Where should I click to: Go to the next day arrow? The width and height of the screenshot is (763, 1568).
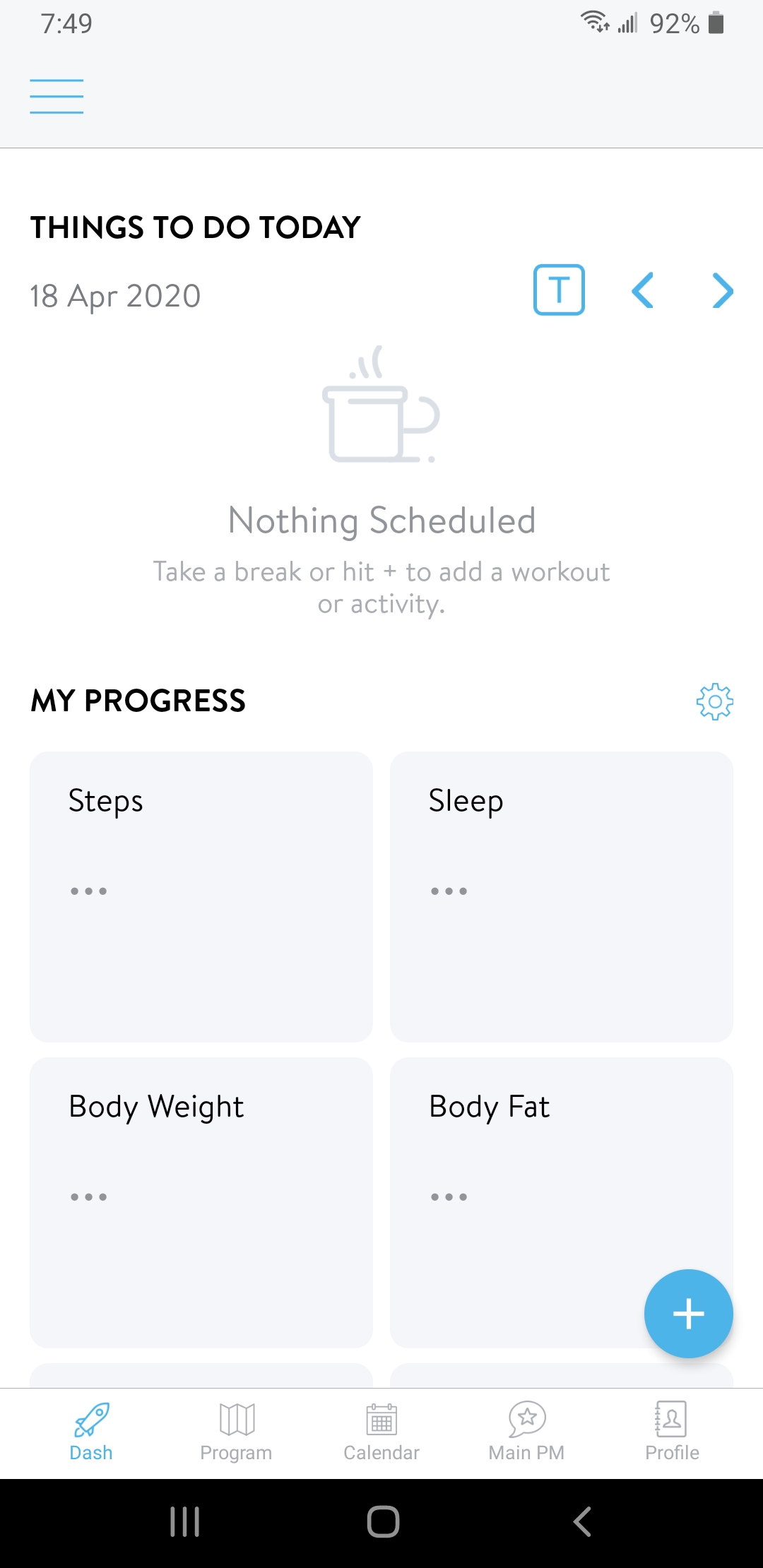coord(723,290)
